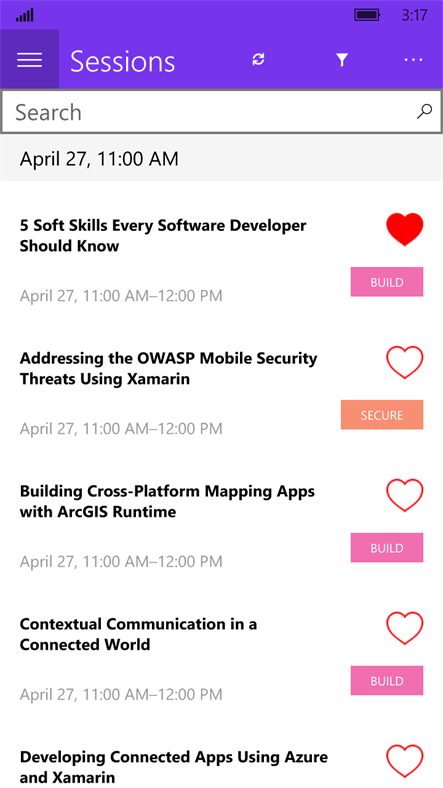Tap the magnifier icon in search box
Viewport: 443px width, 788px height.
tap(424, 112)
